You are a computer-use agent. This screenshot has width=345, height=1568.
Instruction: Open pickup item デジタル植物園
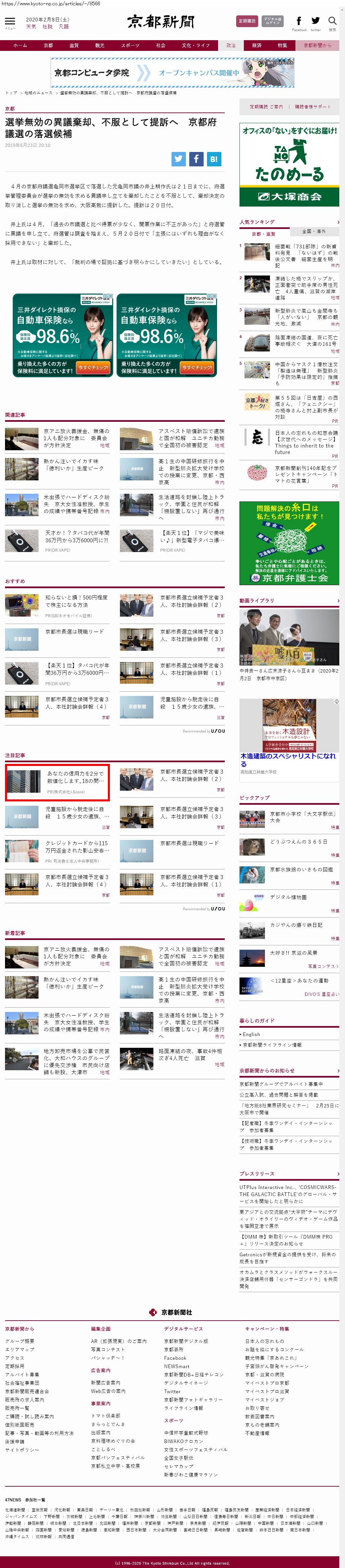point(288,897)
